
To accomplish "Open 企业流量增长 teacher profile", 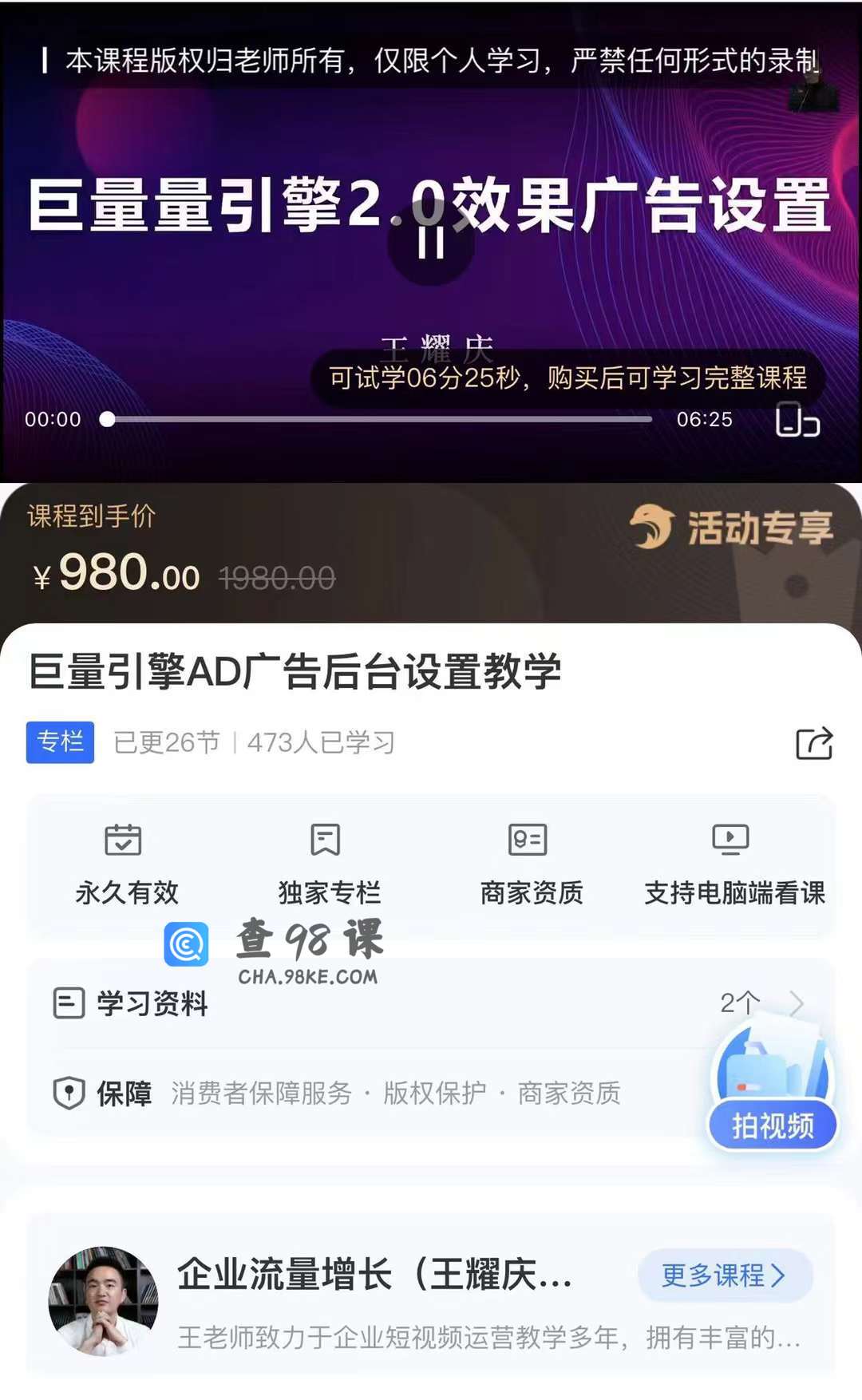I will tap(374, 1275).
